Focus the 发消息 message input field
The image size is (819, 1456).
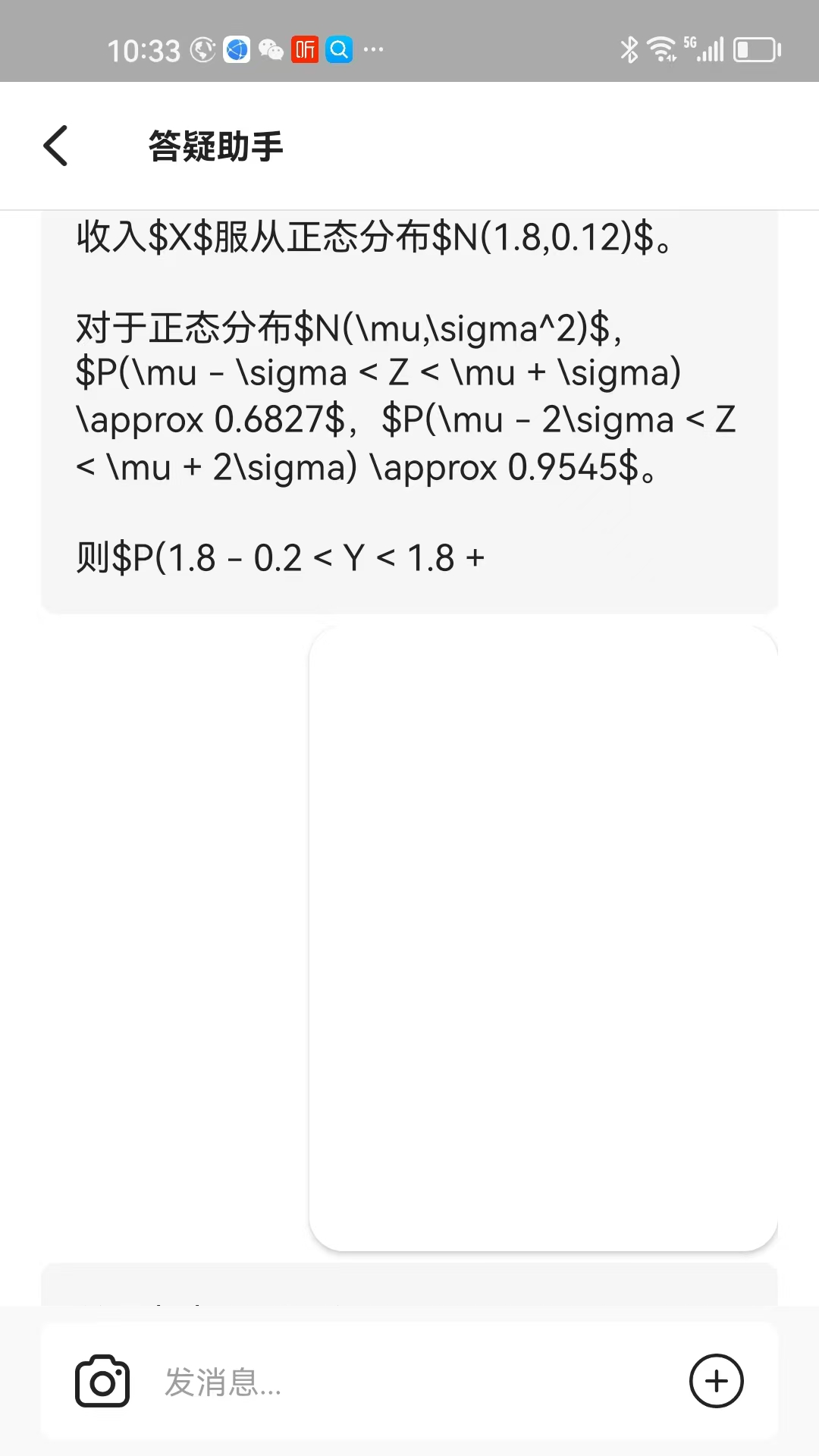(409, 1381)
